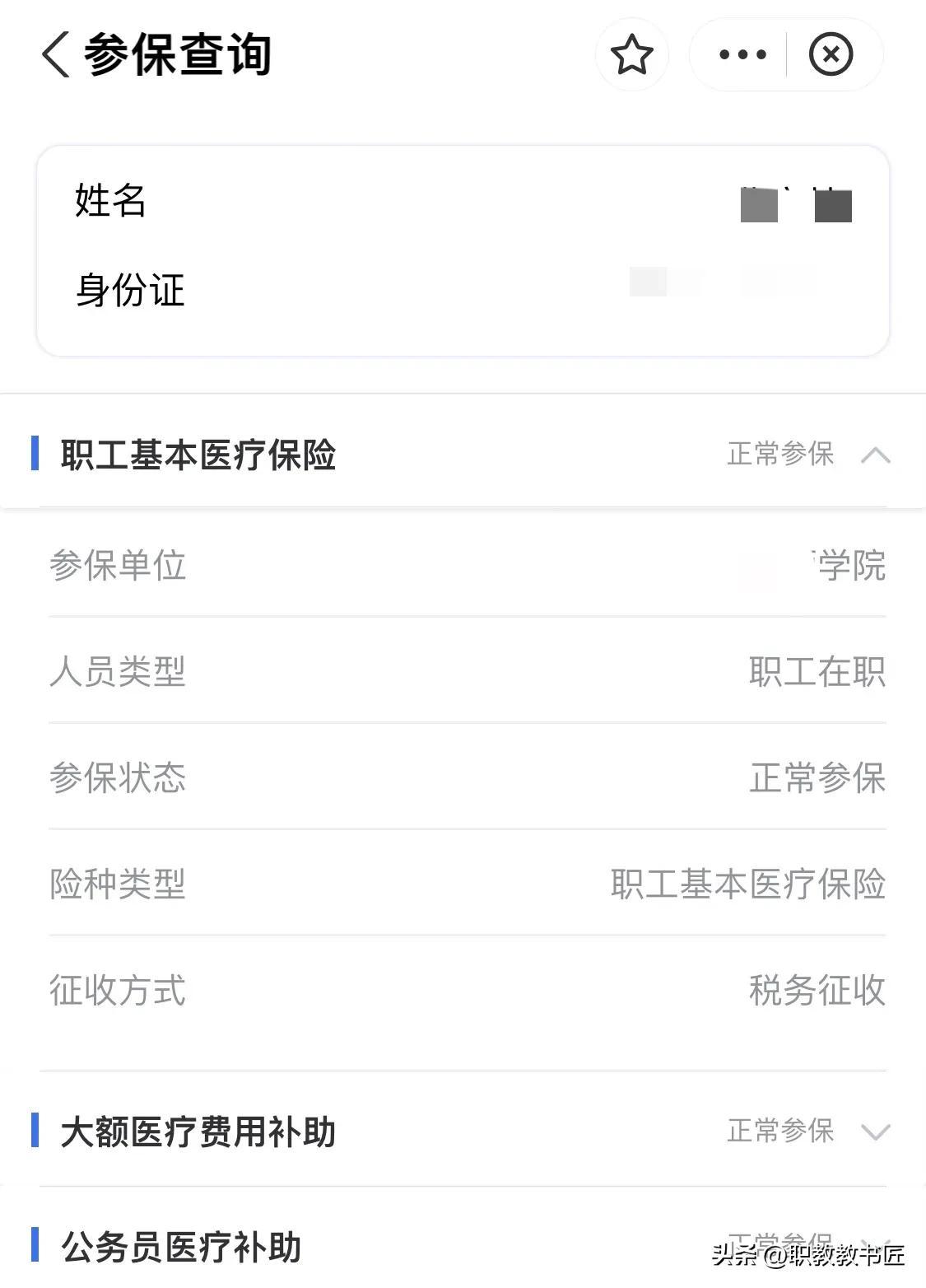Click 正常参保 next to 职工基本医疗保险
Image resolution: width=926 pixels, height=1288 pixels.
tap(780, 451)
